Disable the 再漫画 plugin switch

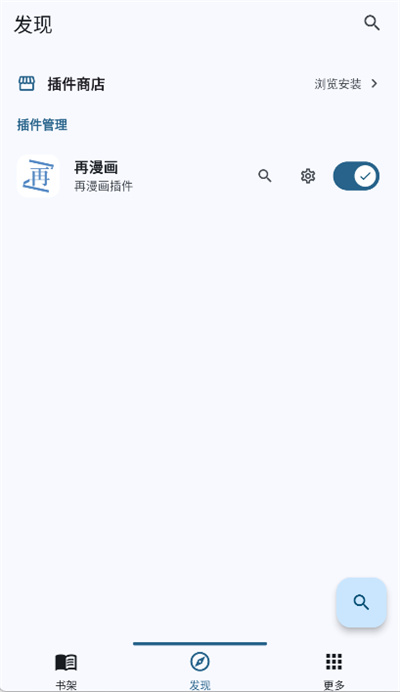click(356, 176)
